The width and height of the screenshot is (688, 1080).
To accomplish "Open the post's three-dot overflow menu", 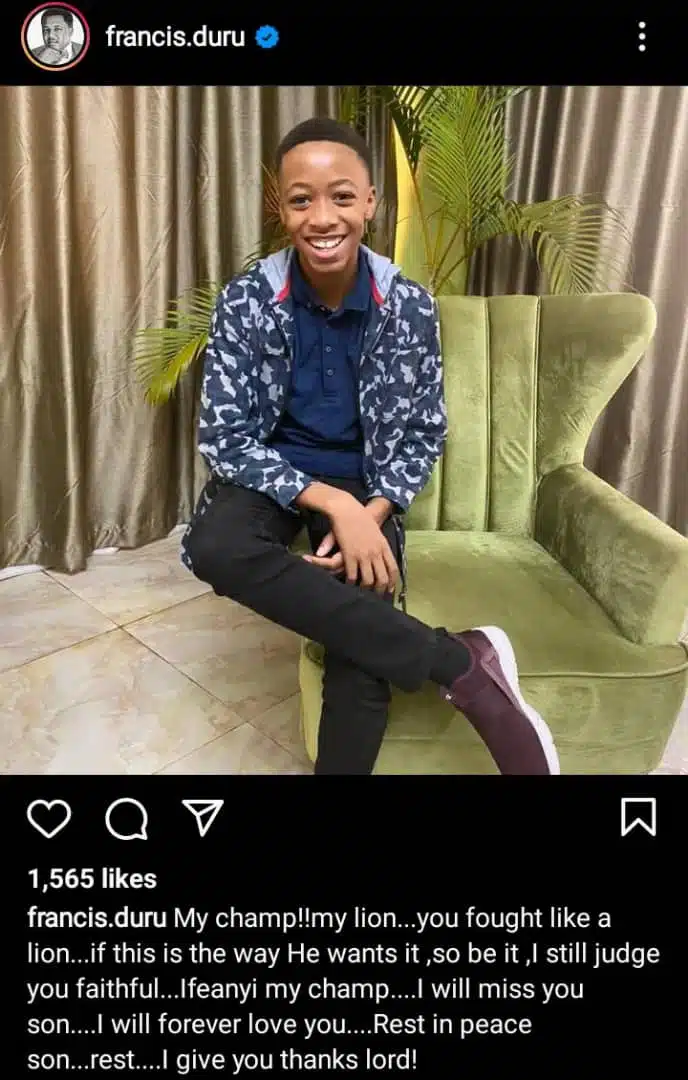I will click(x=642, y=38).
